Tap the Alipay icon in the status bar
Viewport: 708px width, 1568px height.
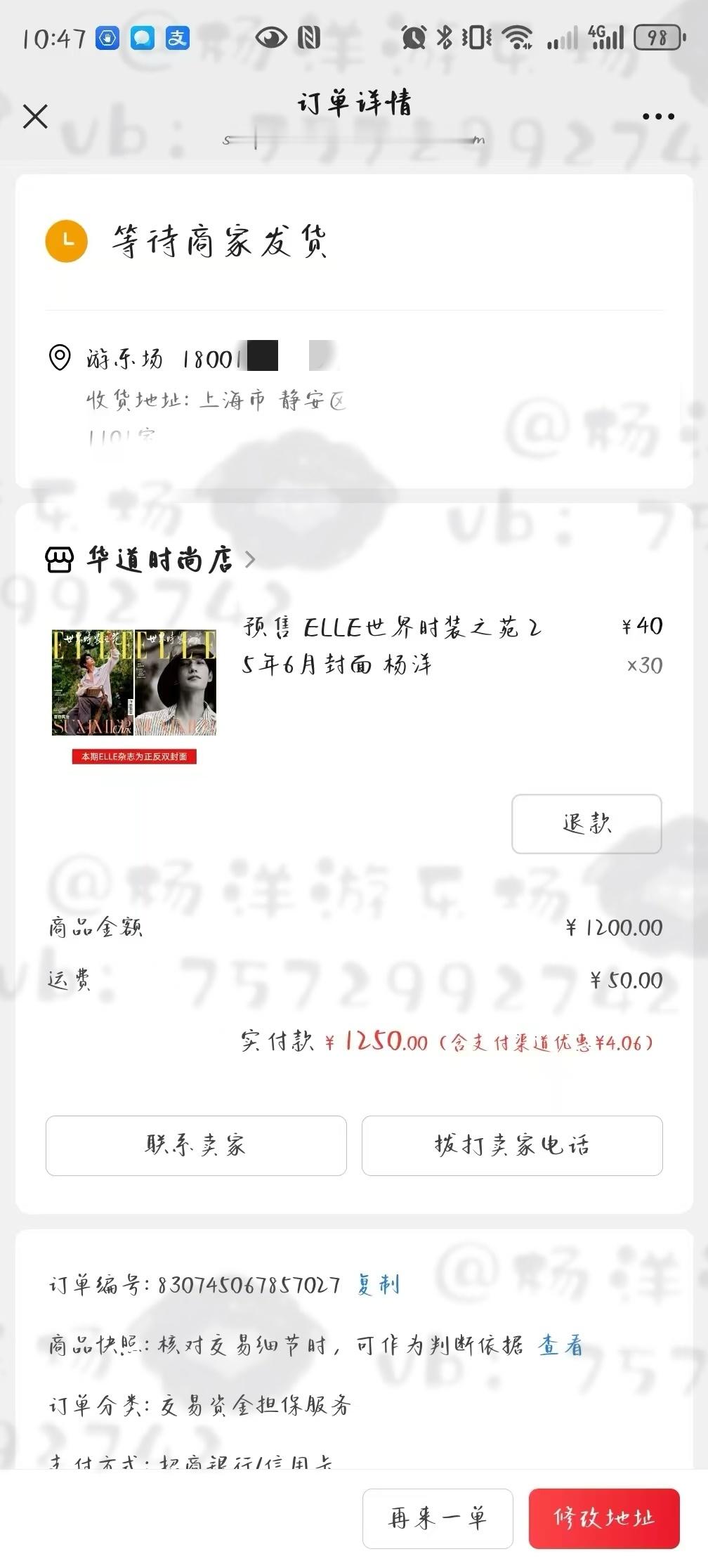(x=178, y=39)
